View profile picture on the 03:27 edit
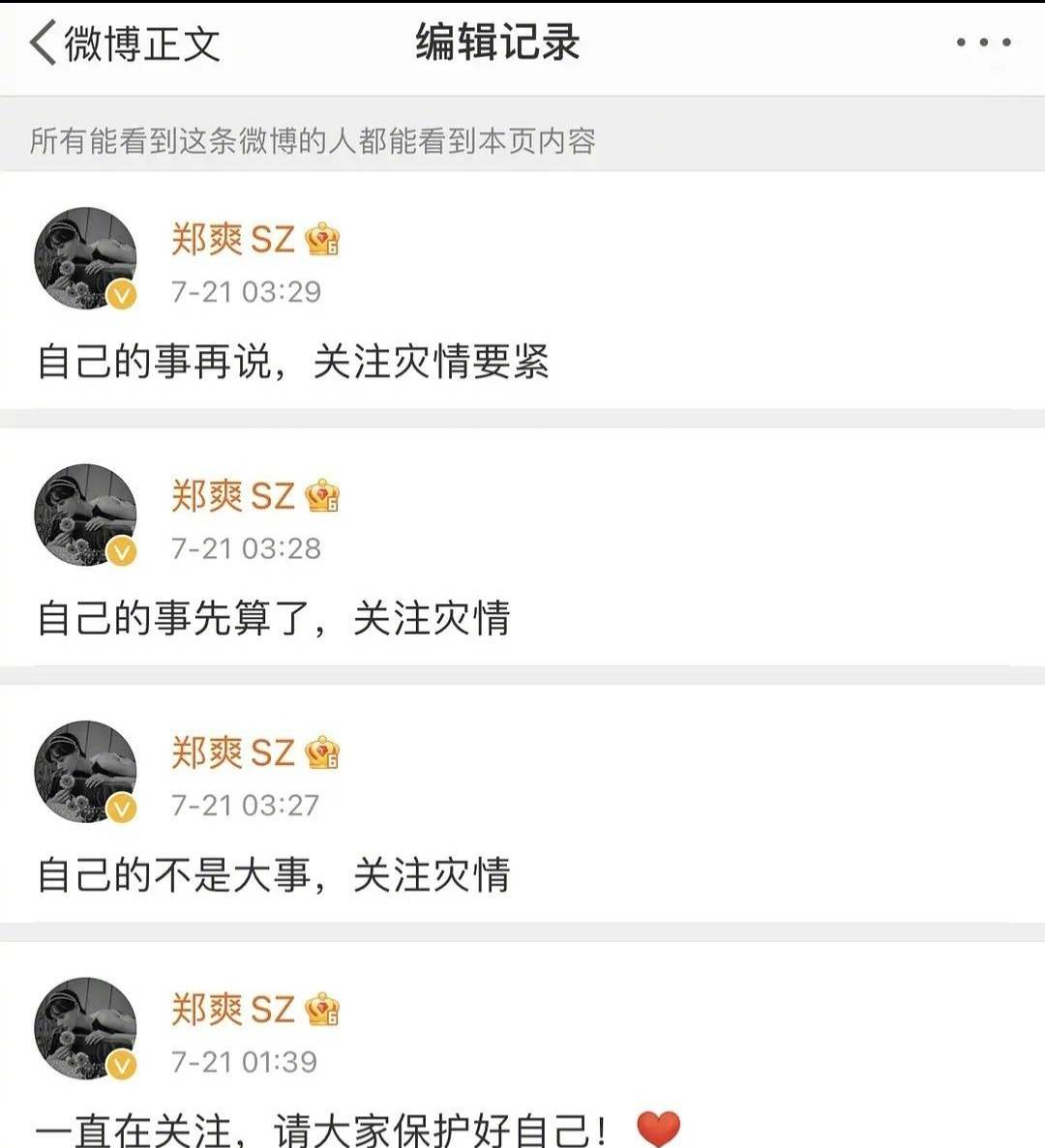Viewport: 1045px width, 1148px height. pos(85,772)
